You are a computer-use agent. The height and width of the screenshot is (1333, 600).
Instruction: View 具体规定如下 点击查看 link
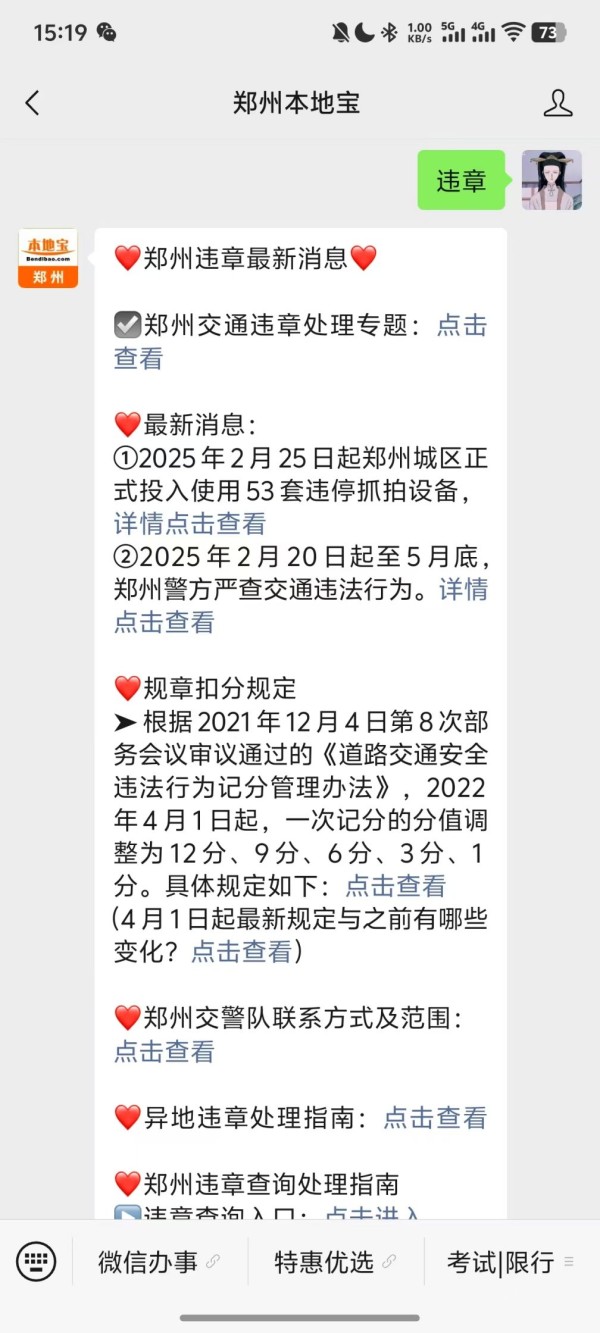[x=395, y=886]
